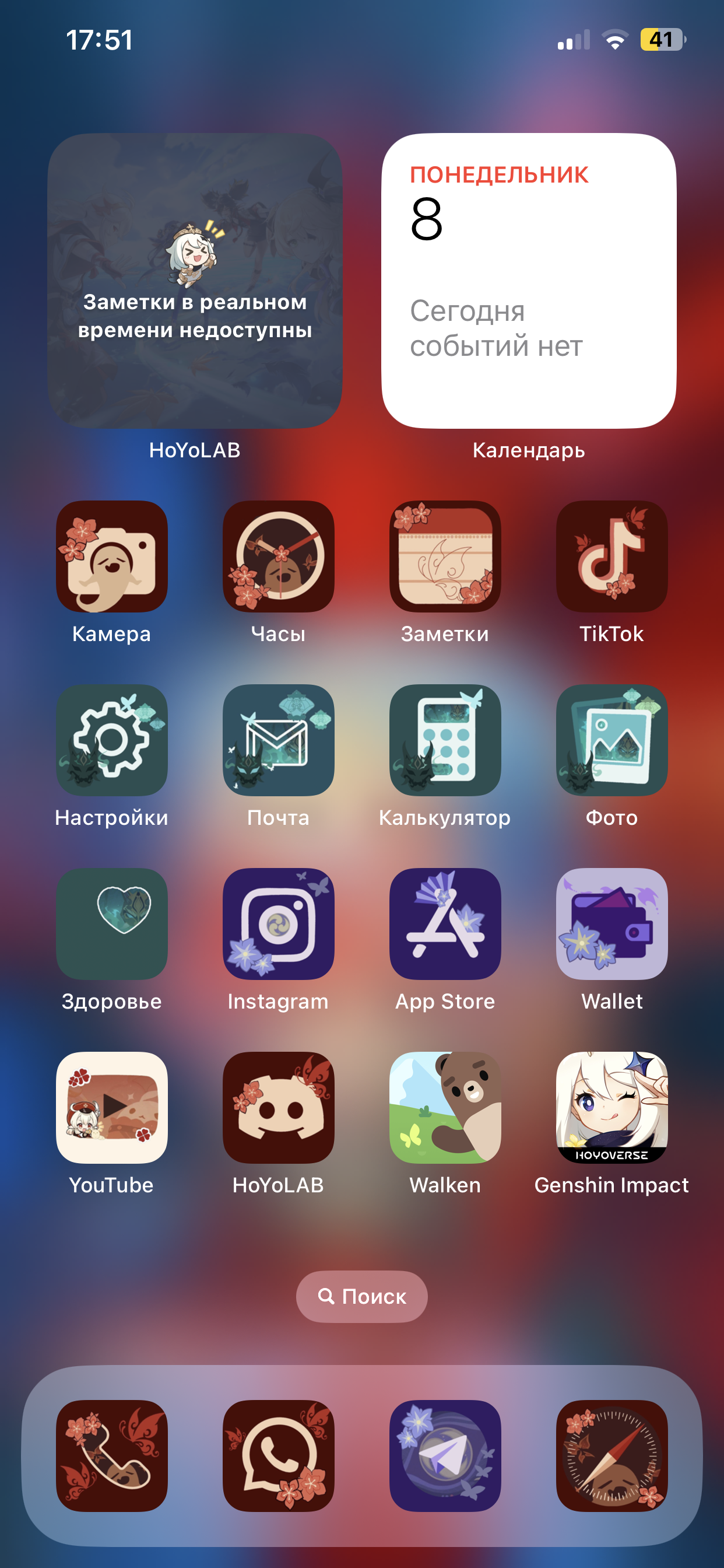
Task: Launch Калькулятор
Action: tap(445, 740)
